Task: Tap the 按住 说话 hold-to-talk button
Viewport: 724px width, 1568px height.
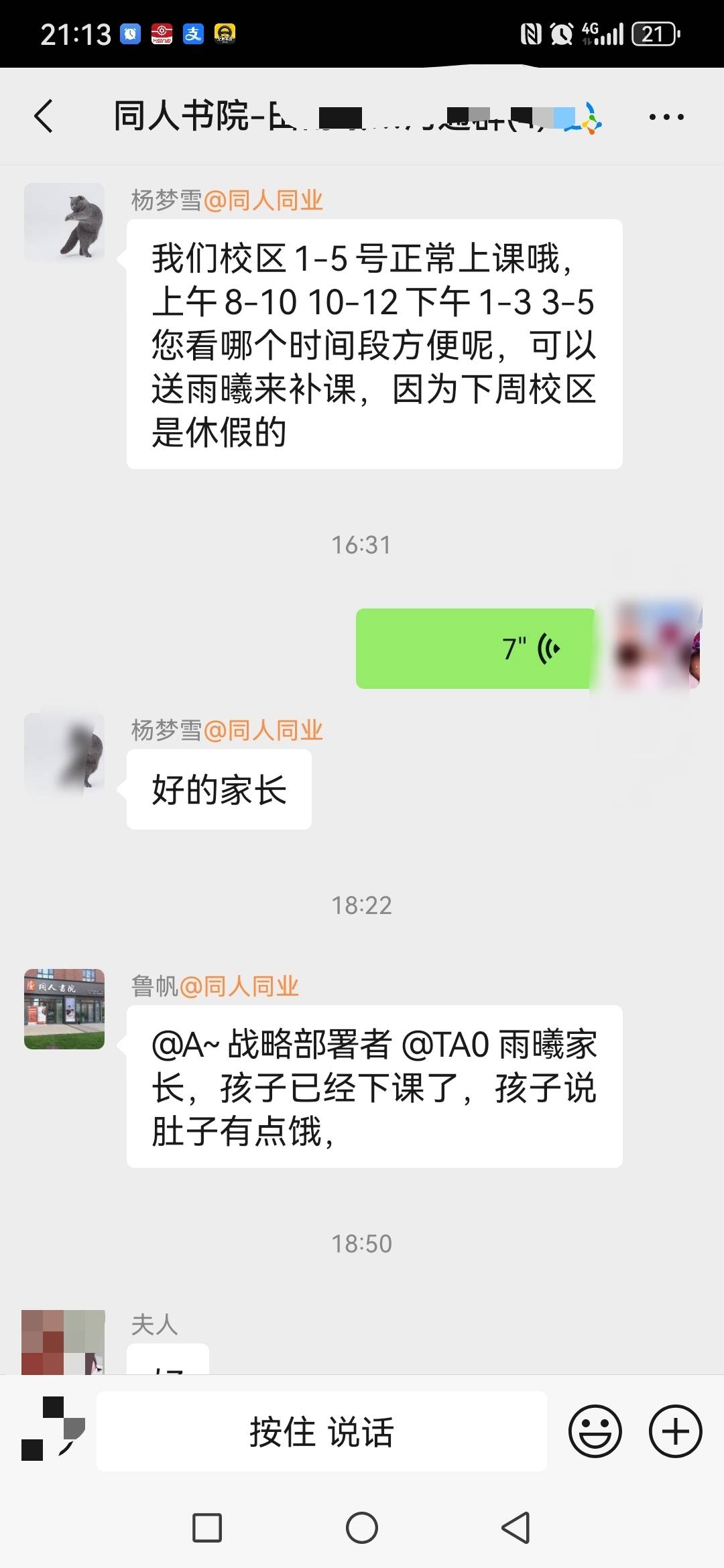Action: pyautogui.click(x=321, y=1432)
